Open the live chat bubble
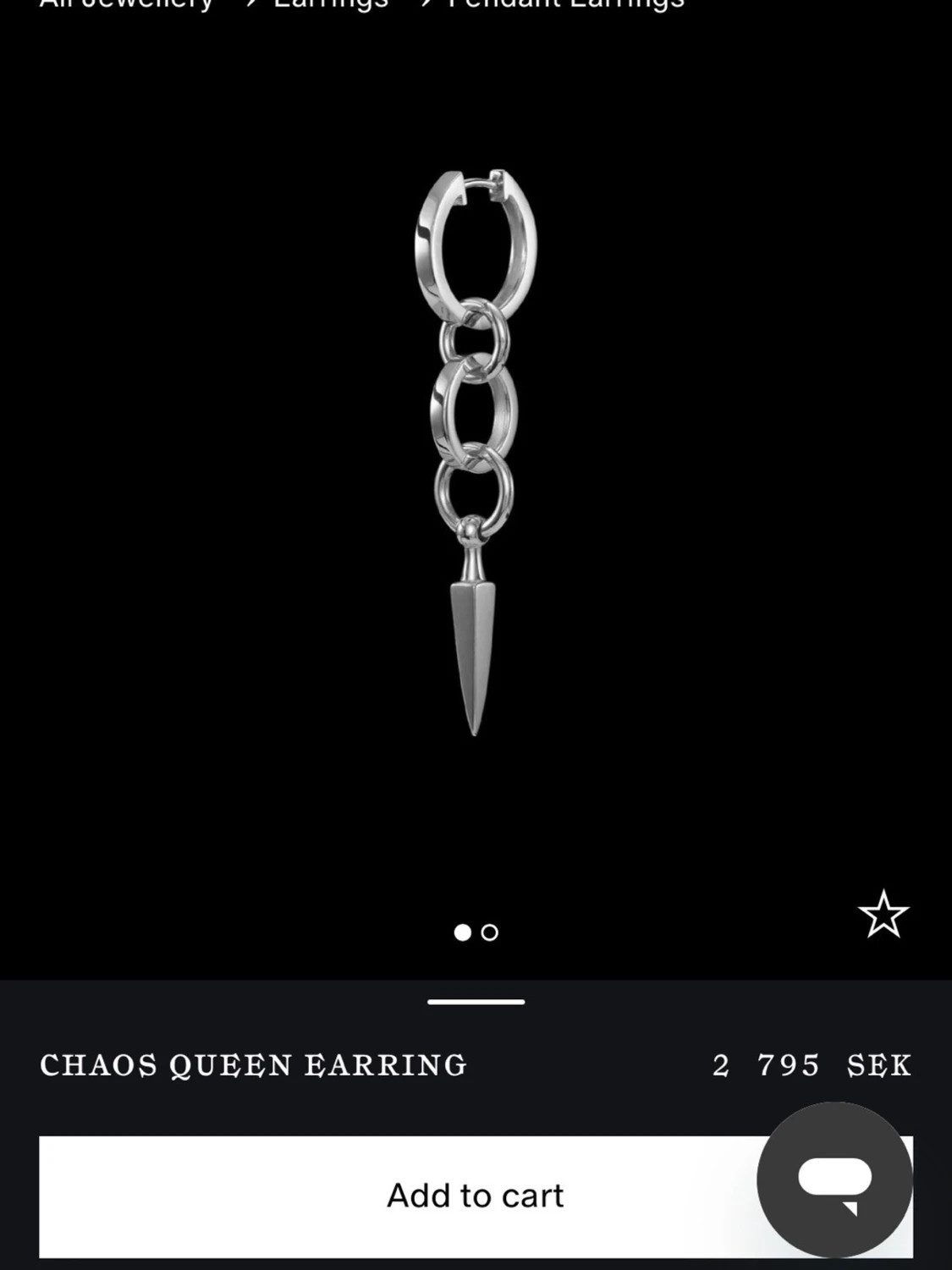Image resolution: width=952 pixels, height=1270 pixels. coord(834,1179)
